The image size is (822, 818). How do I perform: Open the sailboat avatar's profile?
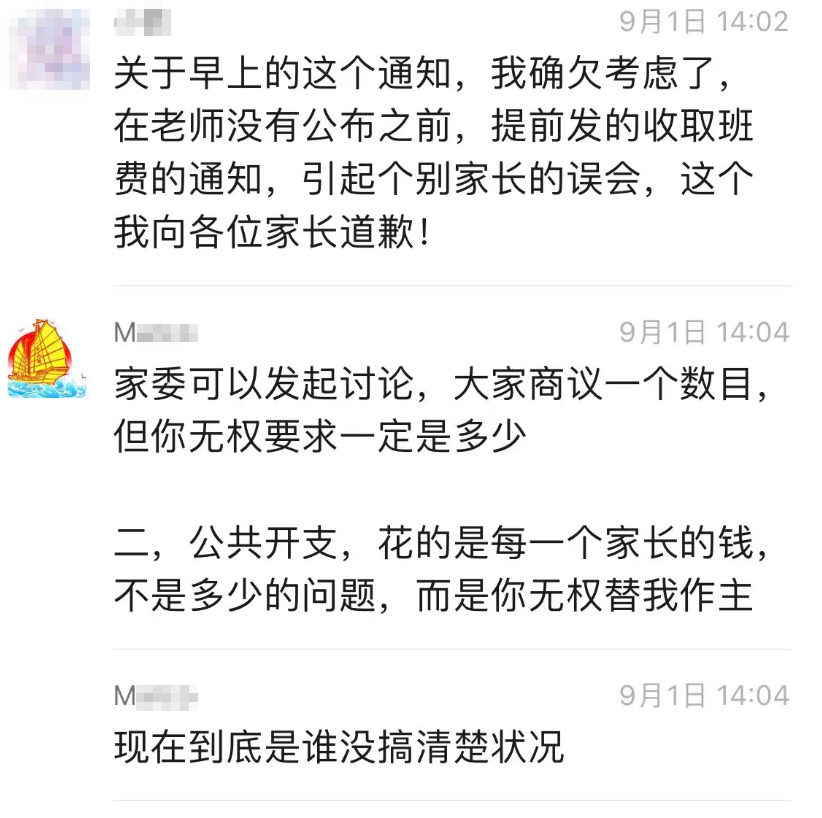point(46,358)
